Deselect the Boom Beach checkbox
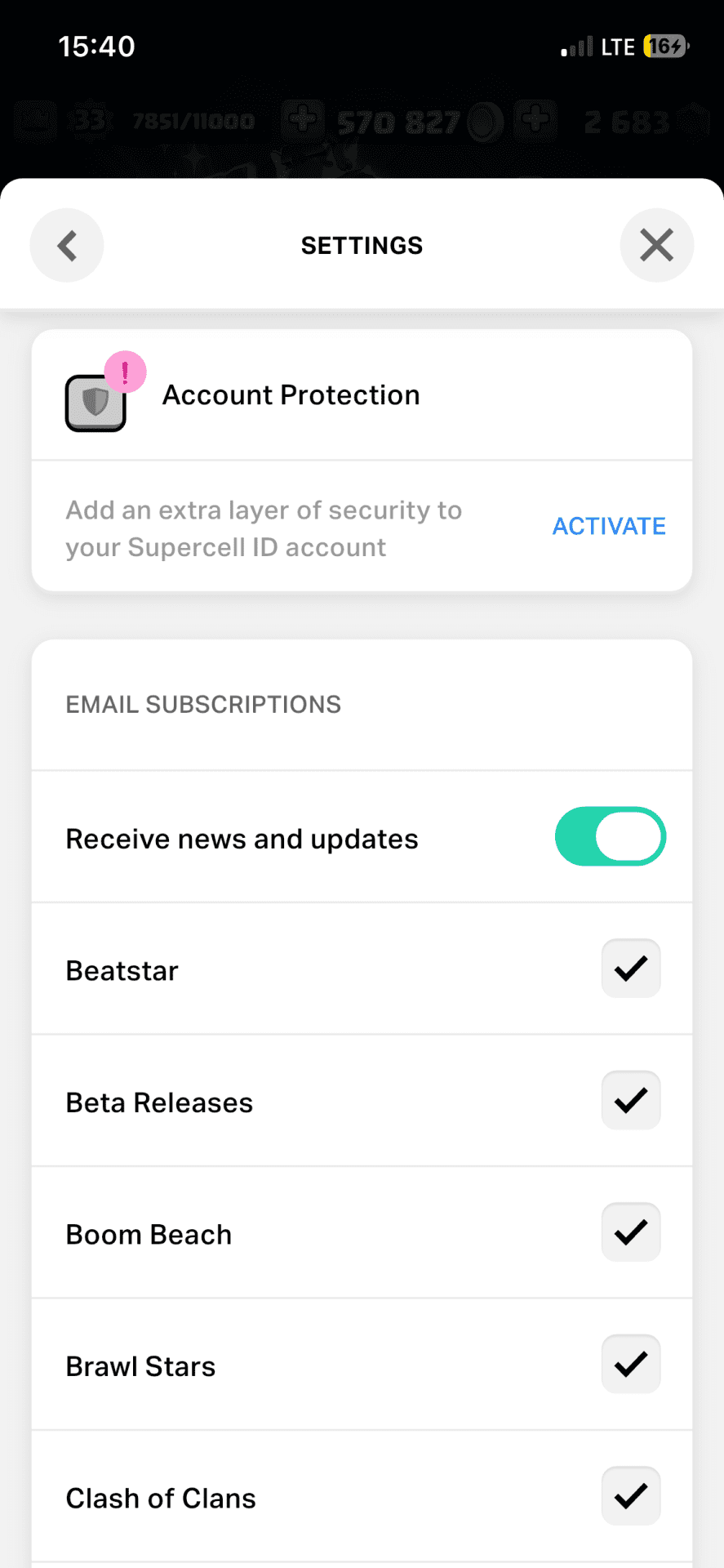This screenshot has height=1568, width=724. pos(630,1232)
